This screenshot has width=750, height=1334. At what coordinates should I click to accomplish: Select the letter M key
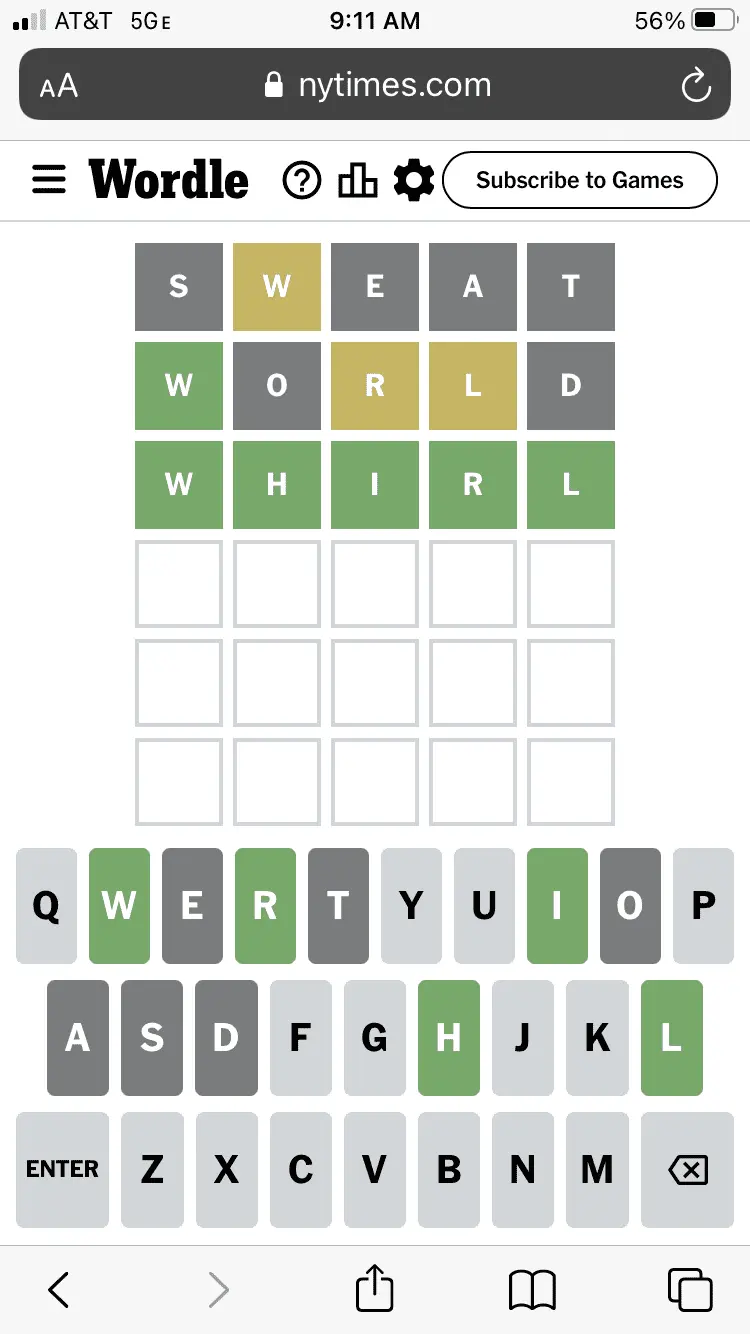click(x=597, y=1169)
